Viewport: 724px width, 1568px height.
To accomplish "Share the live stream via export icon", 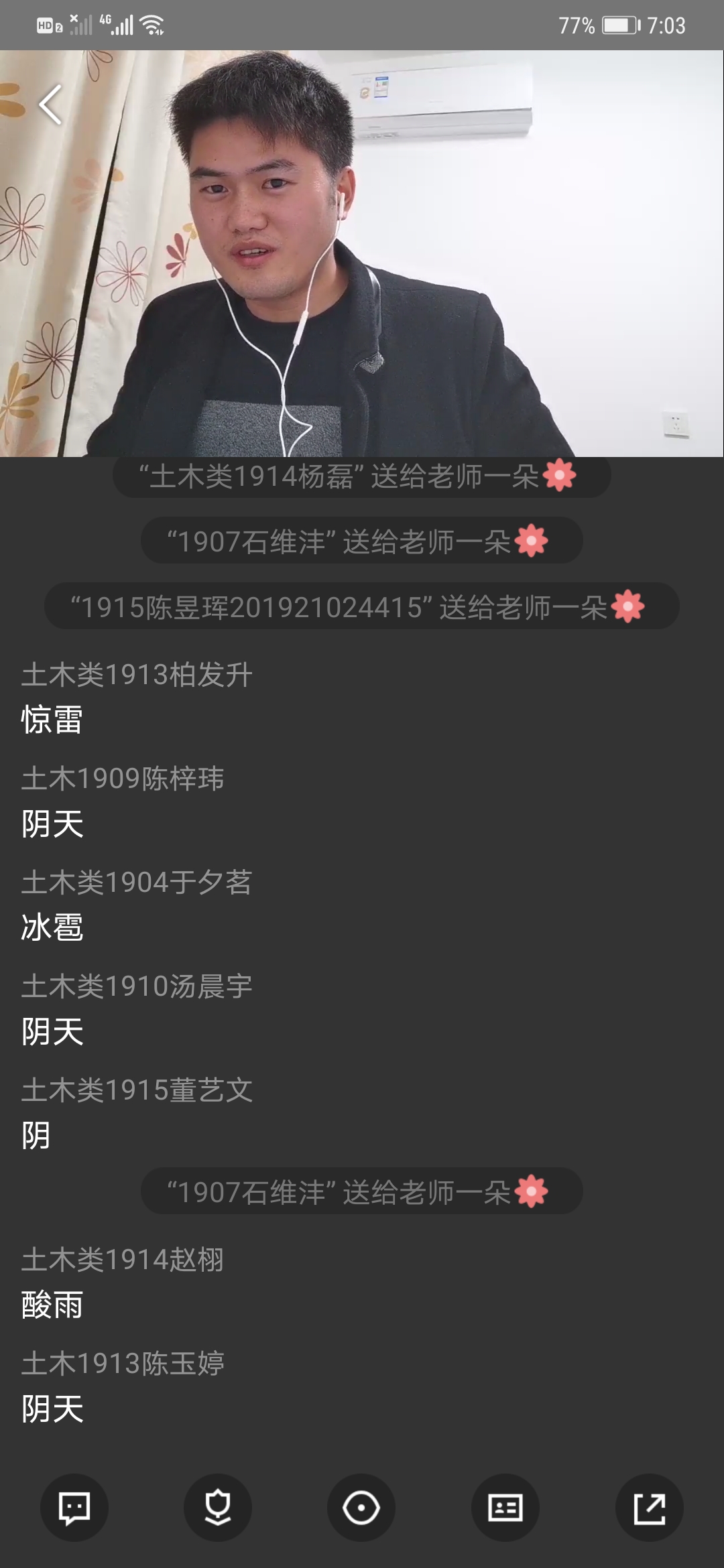I will click(649, 1508).
